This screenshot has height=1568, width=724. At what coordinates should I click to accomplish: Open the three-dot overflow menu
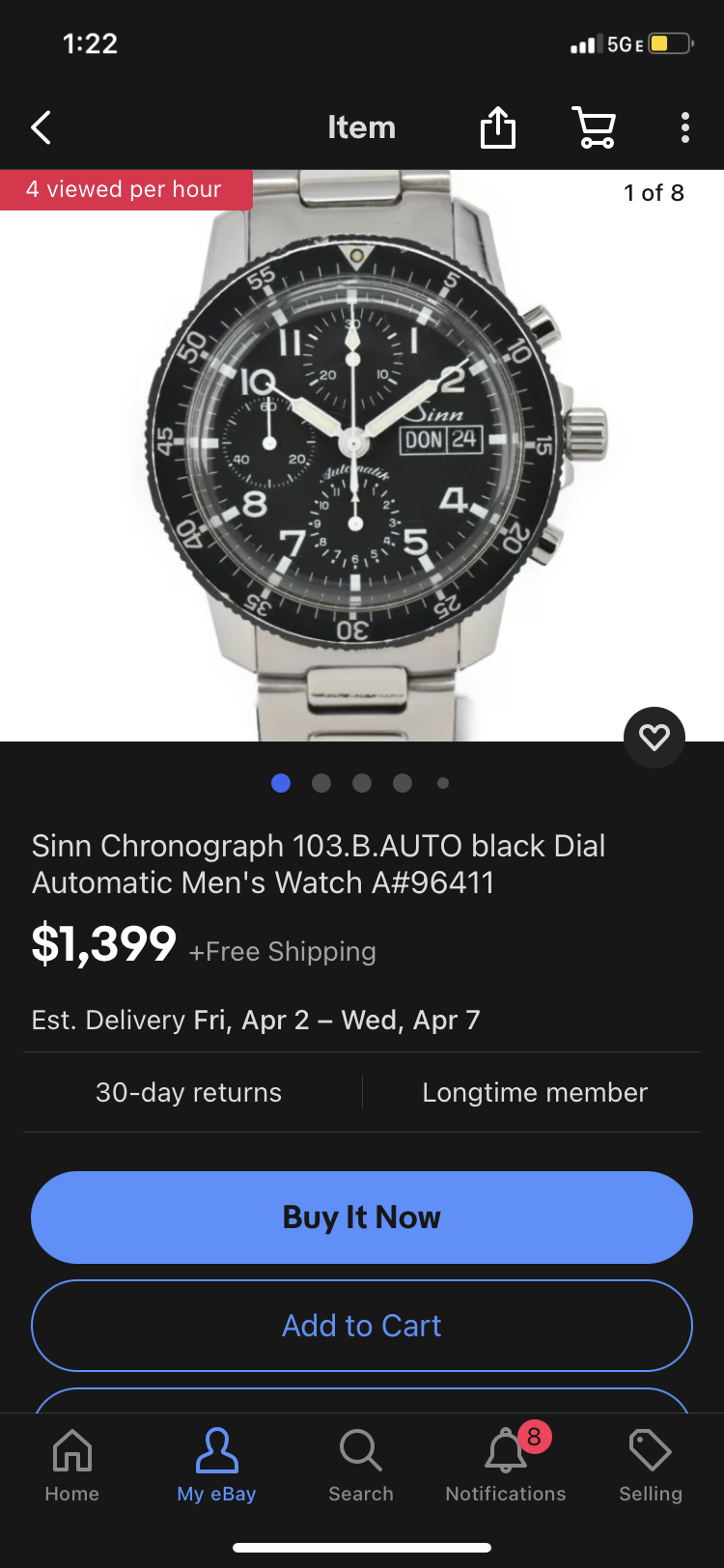point(684,127)
